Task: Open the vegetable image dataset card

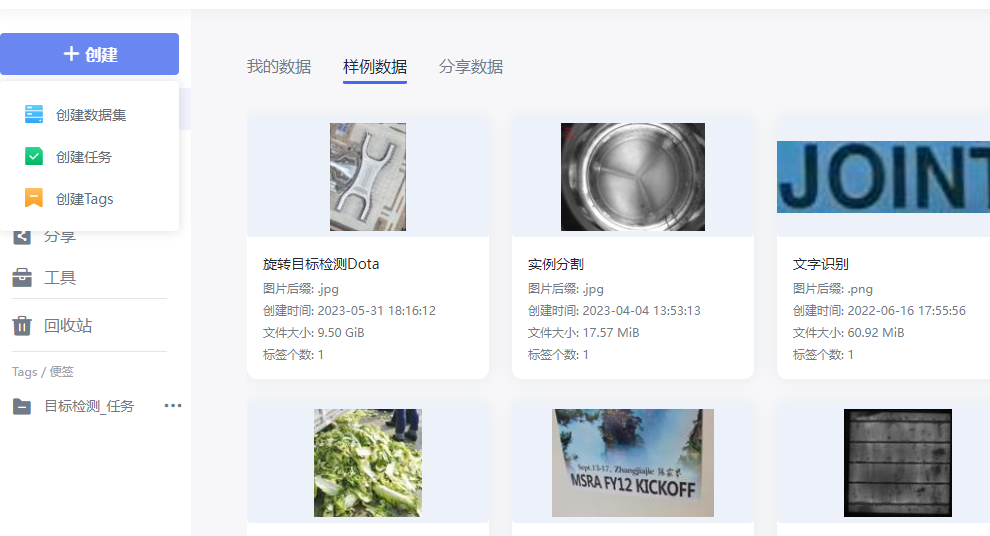Action: [x=368, y=463]
